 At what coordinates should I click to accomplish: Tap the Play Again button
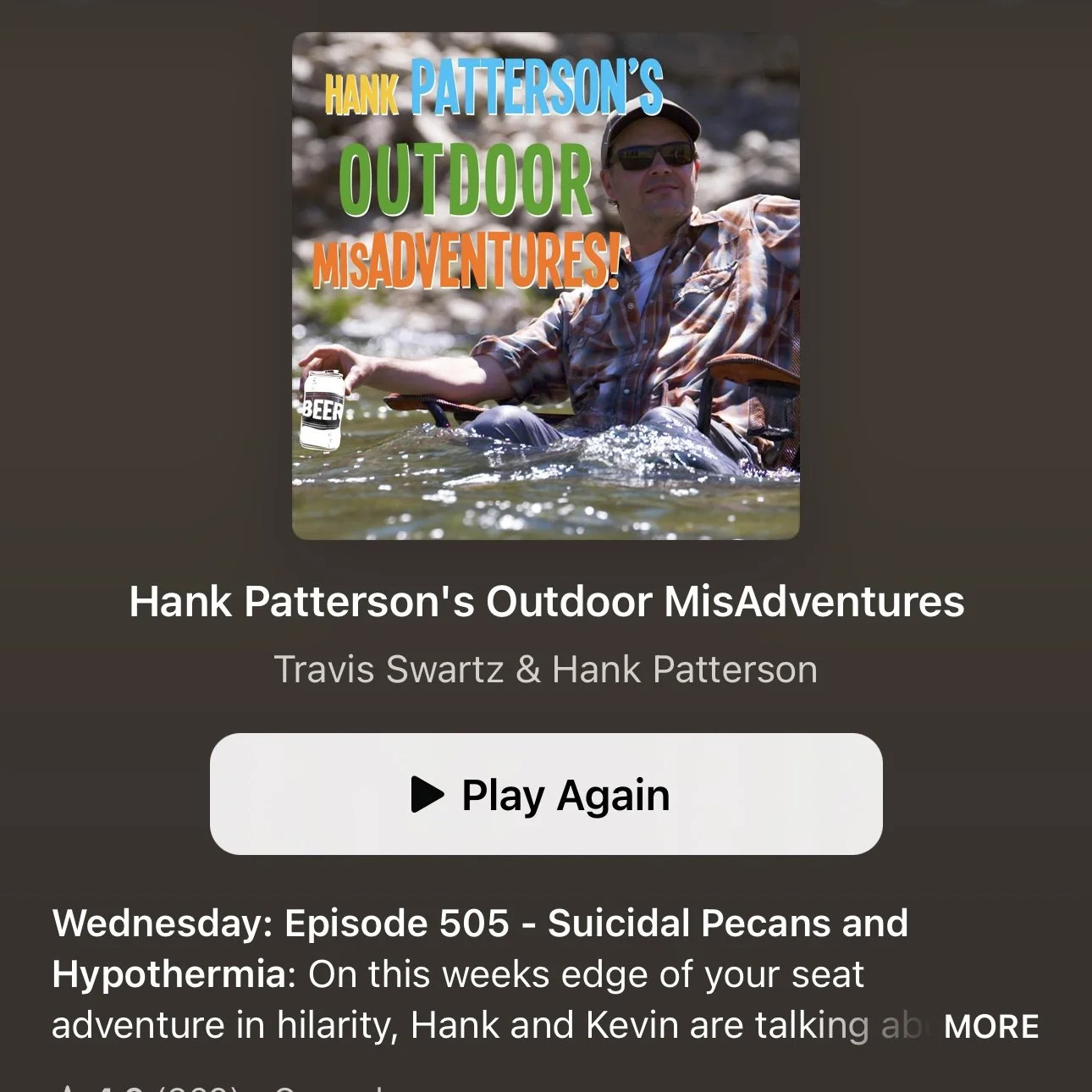(546, 794)
